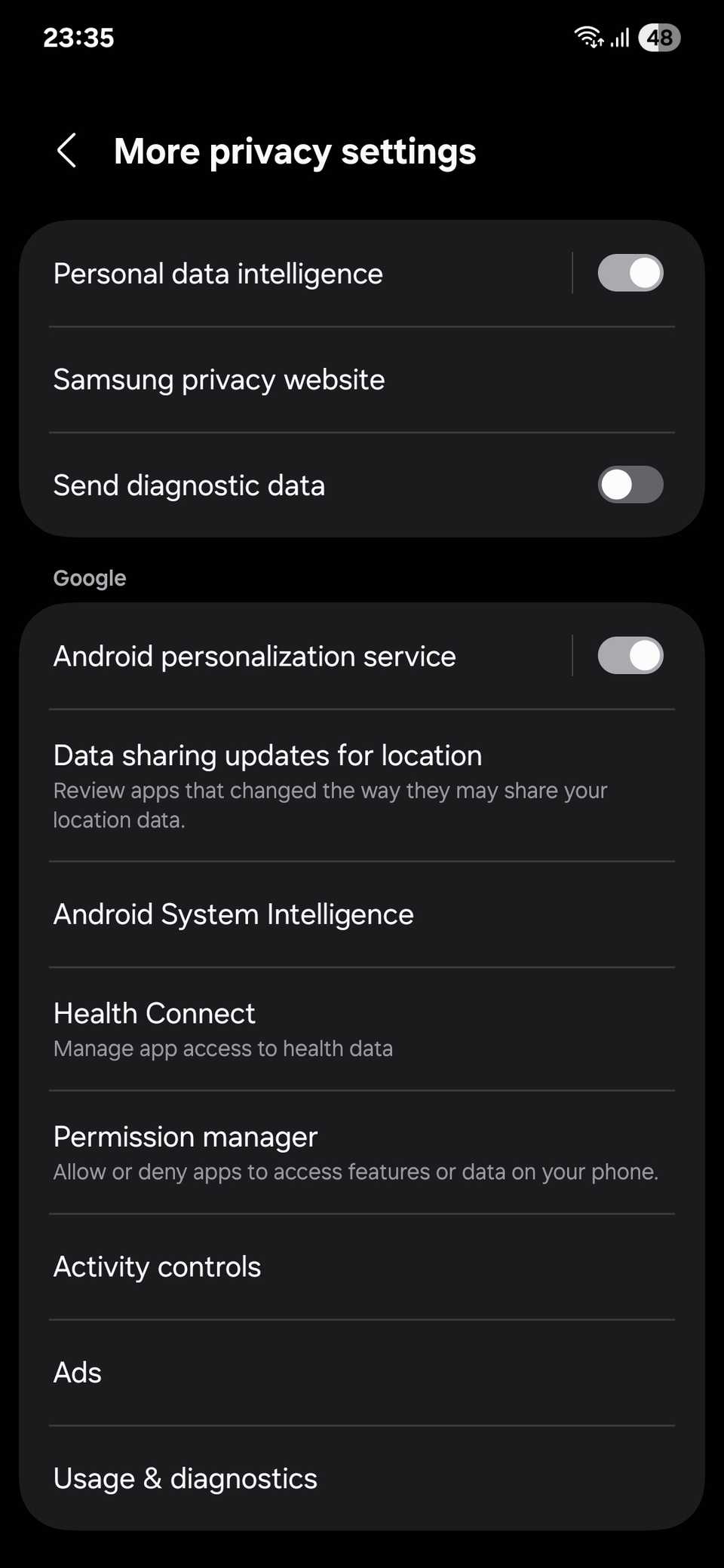Screen dimensions: 724x1568
Task: Go back using the back arrow
Action: tap(66, 151)
